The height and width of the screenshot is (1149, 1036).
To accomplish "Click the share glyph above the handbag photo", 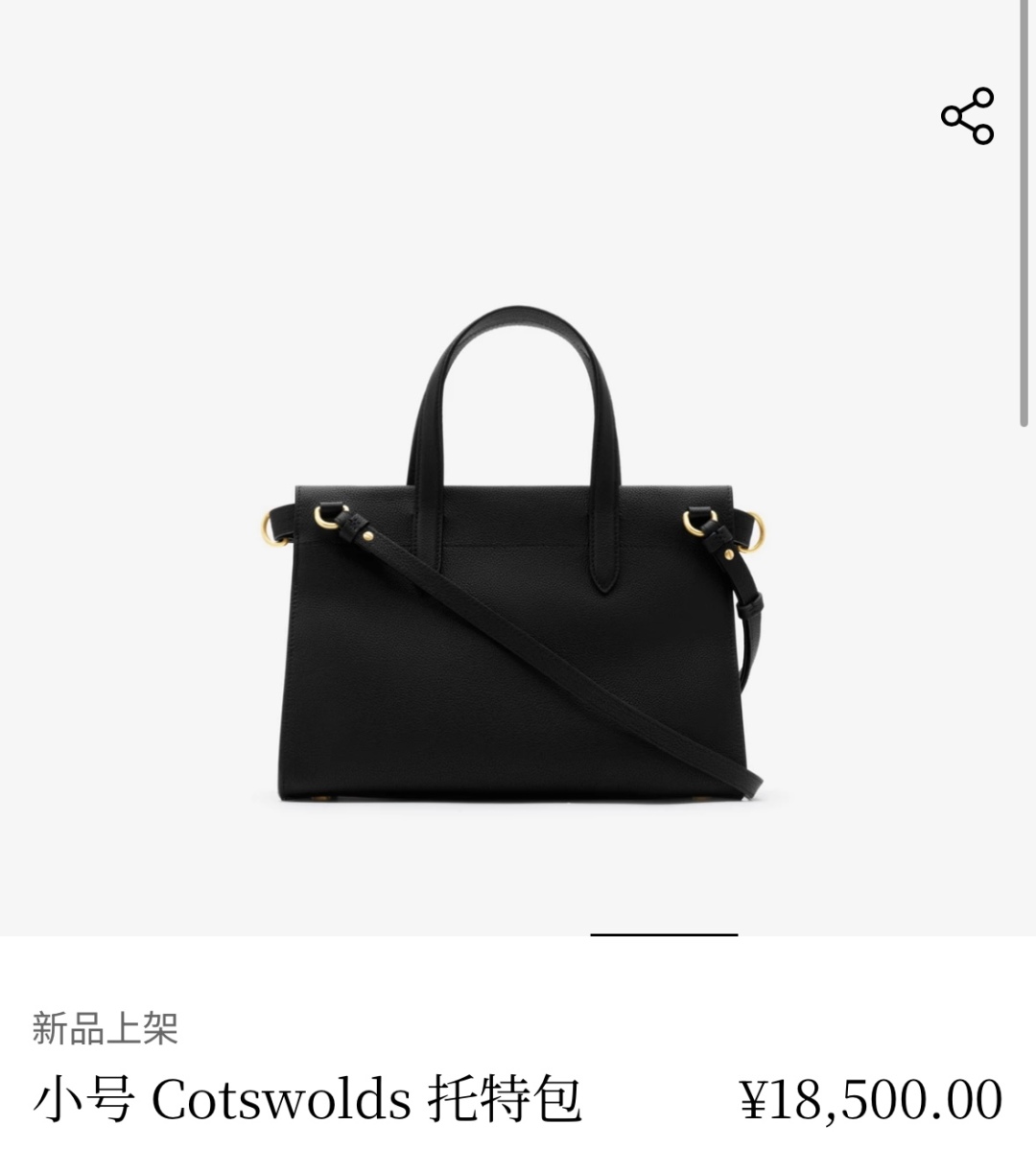I will pos(967,115).
